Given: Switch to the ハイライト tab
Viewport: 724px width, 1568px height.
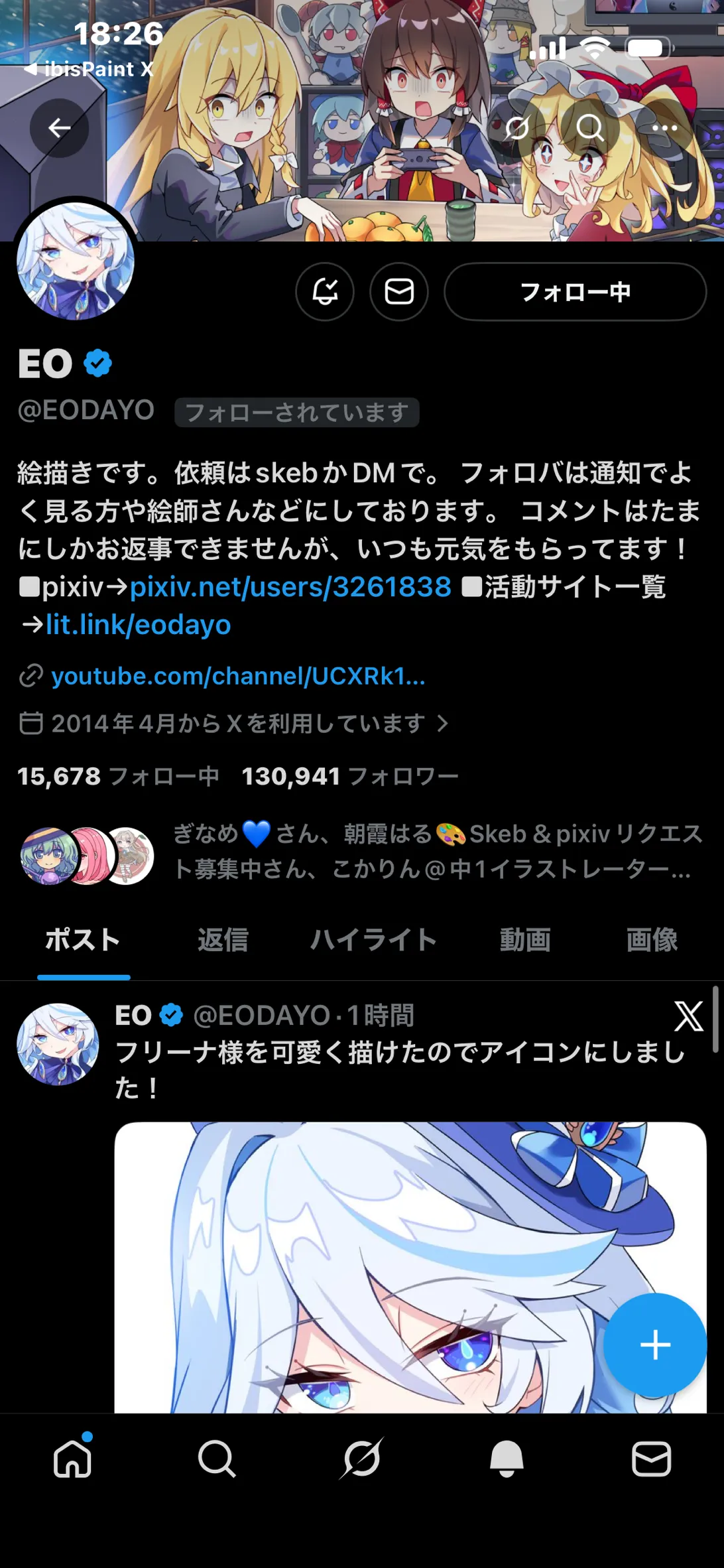Looking at the screenshot, I should click(373, 940).
